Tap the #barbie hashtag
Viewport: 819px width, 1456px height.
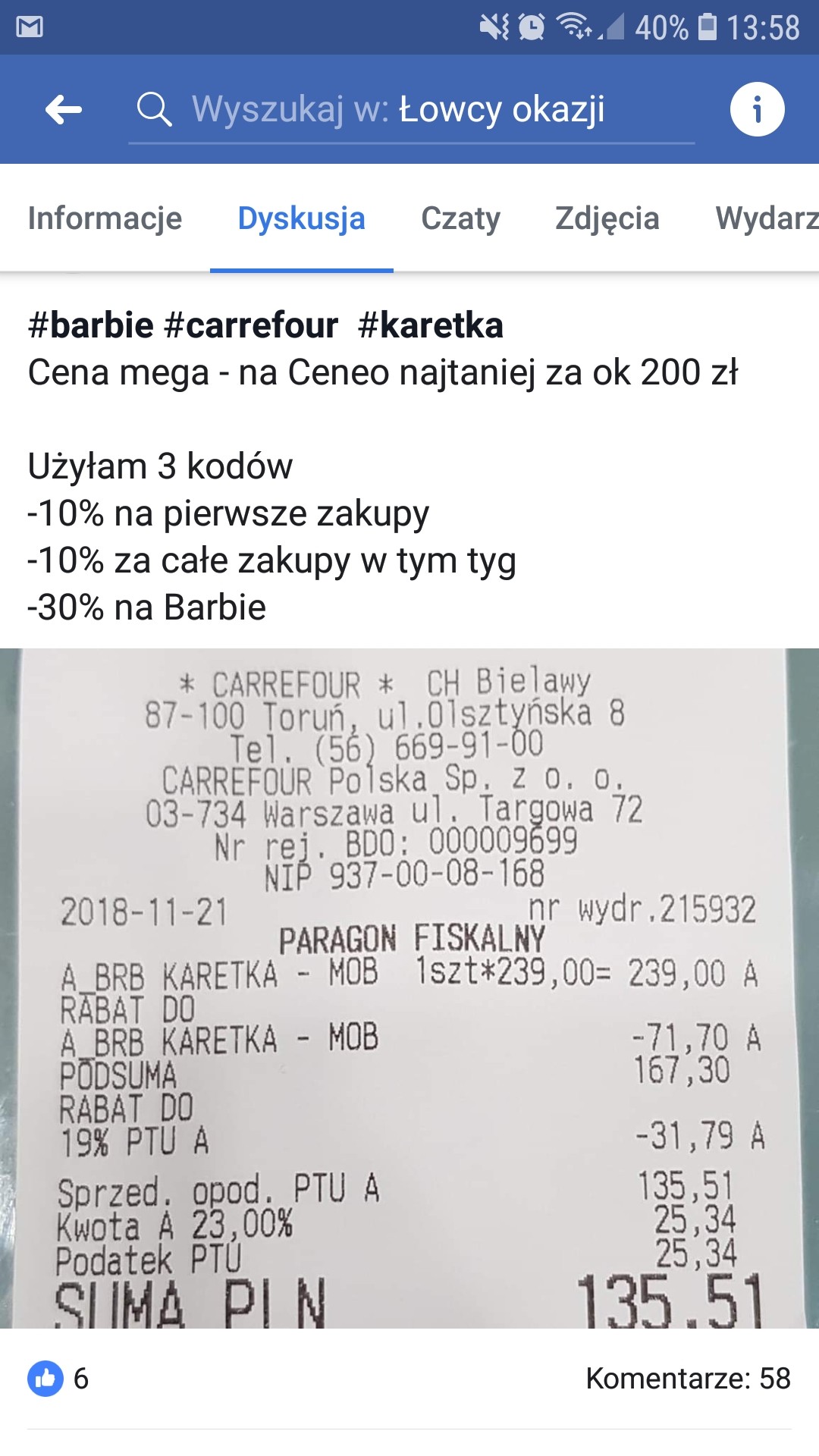[x=91, y=325]
